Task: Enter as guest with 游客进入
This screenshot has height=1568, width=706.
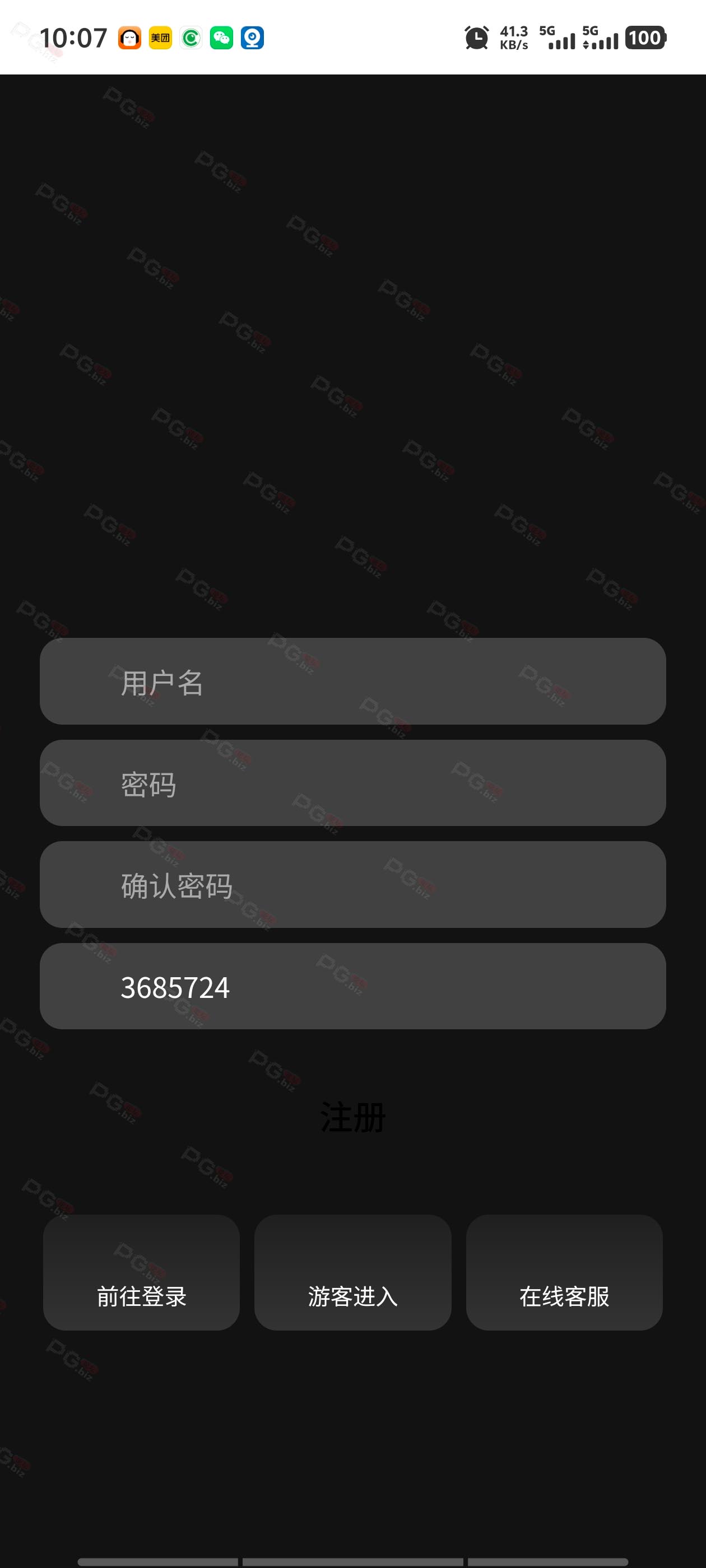Action: 352,1272
